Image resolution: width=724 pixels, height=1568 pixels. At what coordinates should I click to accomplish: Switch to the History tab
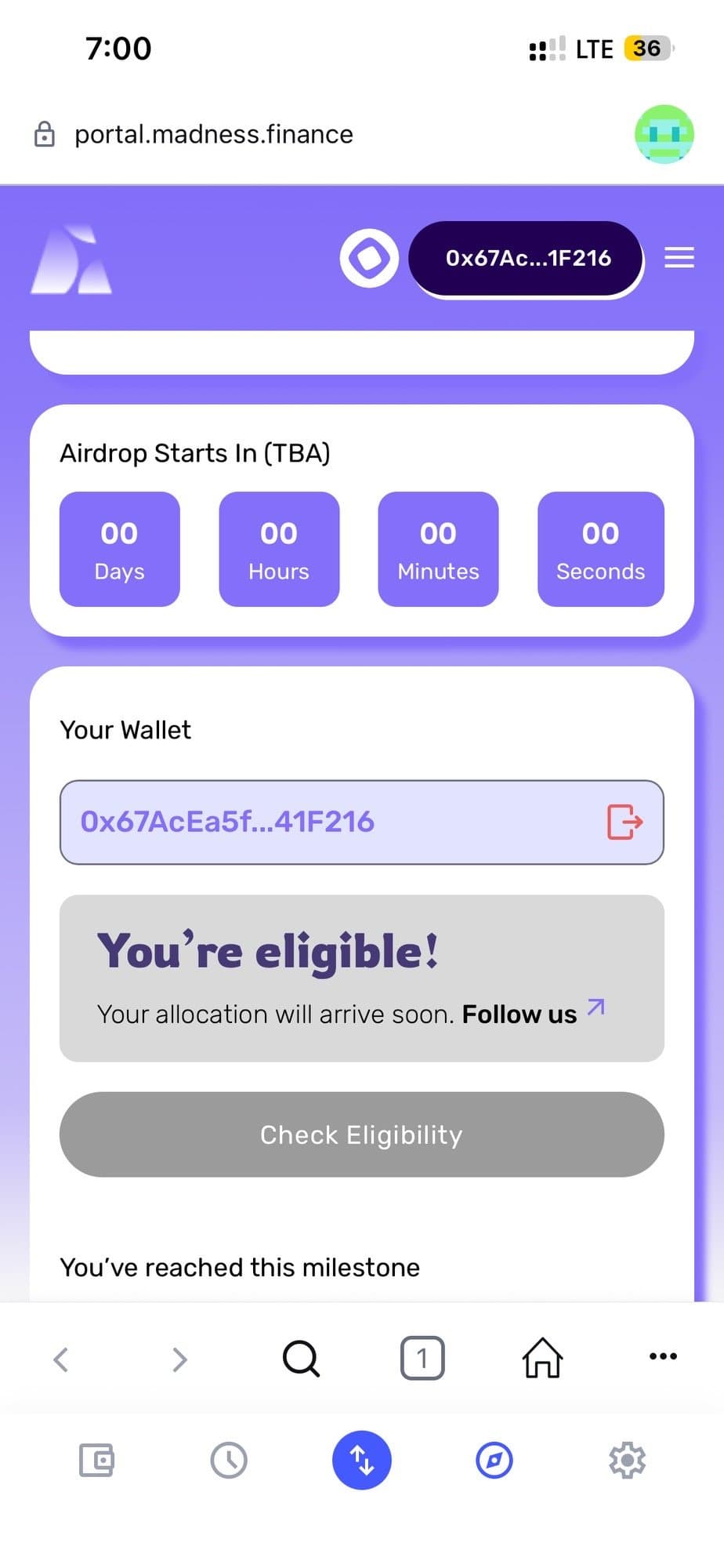coord(229,1460)
